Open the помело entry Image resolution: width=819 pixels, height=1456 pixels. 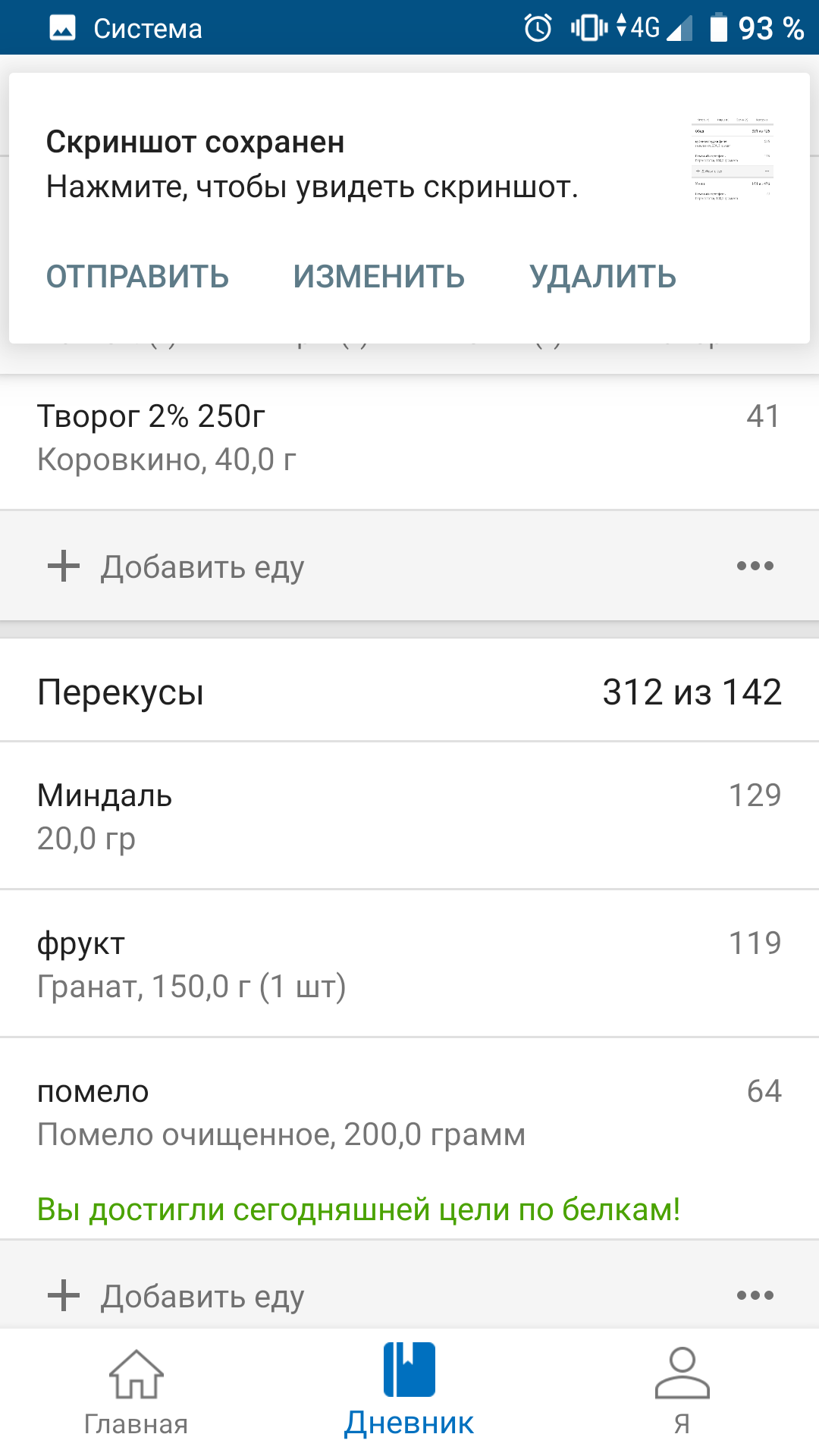[x=409, y=1112]
